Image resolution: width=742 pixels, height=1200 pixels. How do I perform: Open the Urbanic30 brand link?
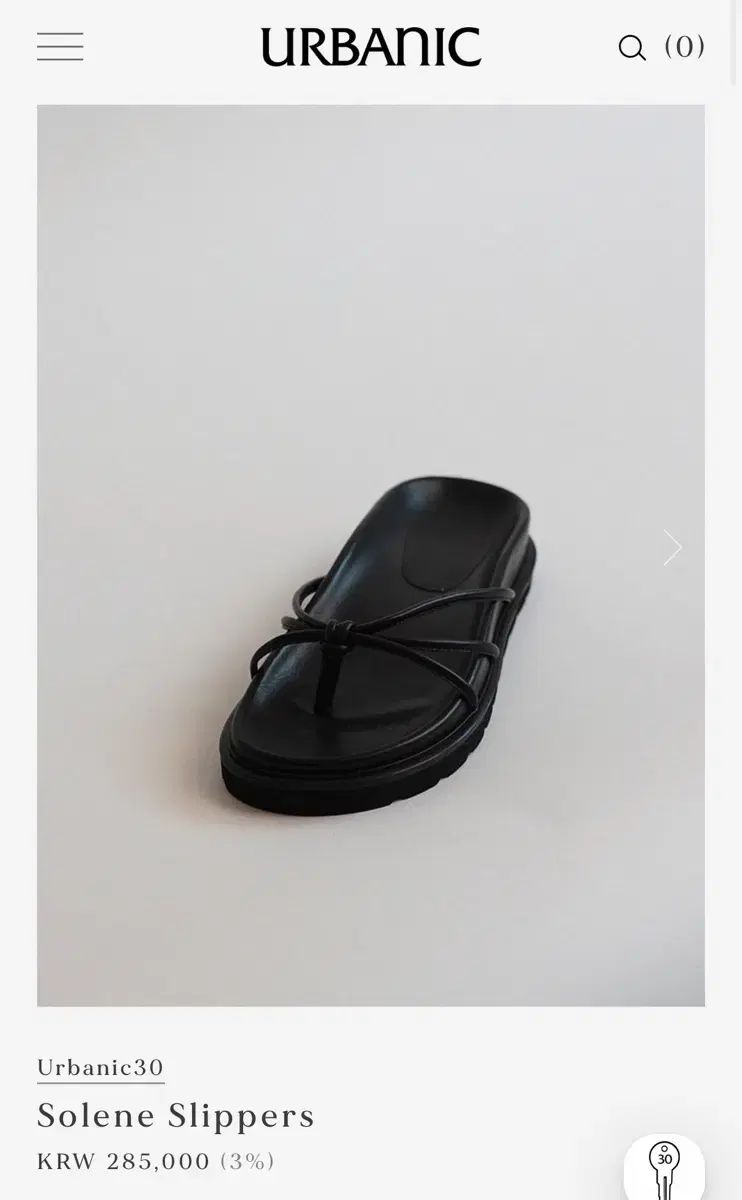point(100,1068)
